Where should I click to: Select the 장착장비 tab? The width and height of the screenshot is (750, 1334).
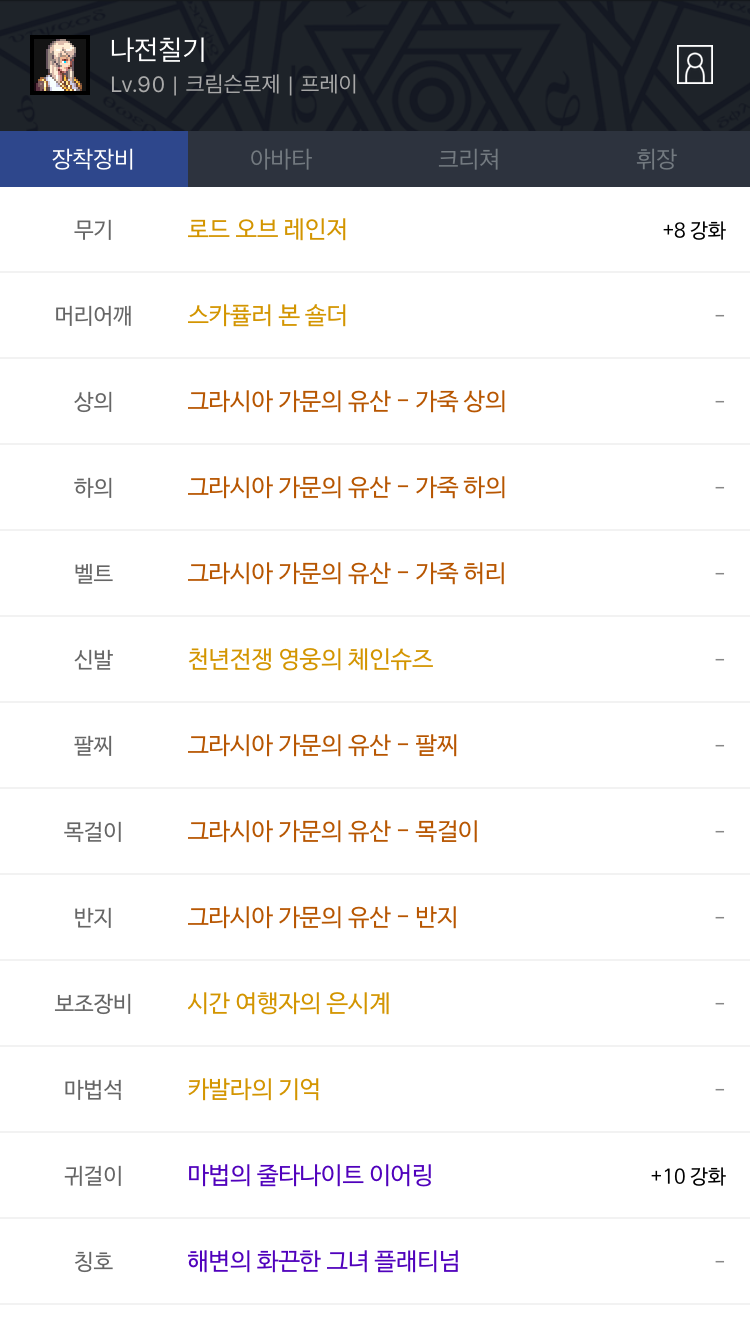click(x=94, y=159)
